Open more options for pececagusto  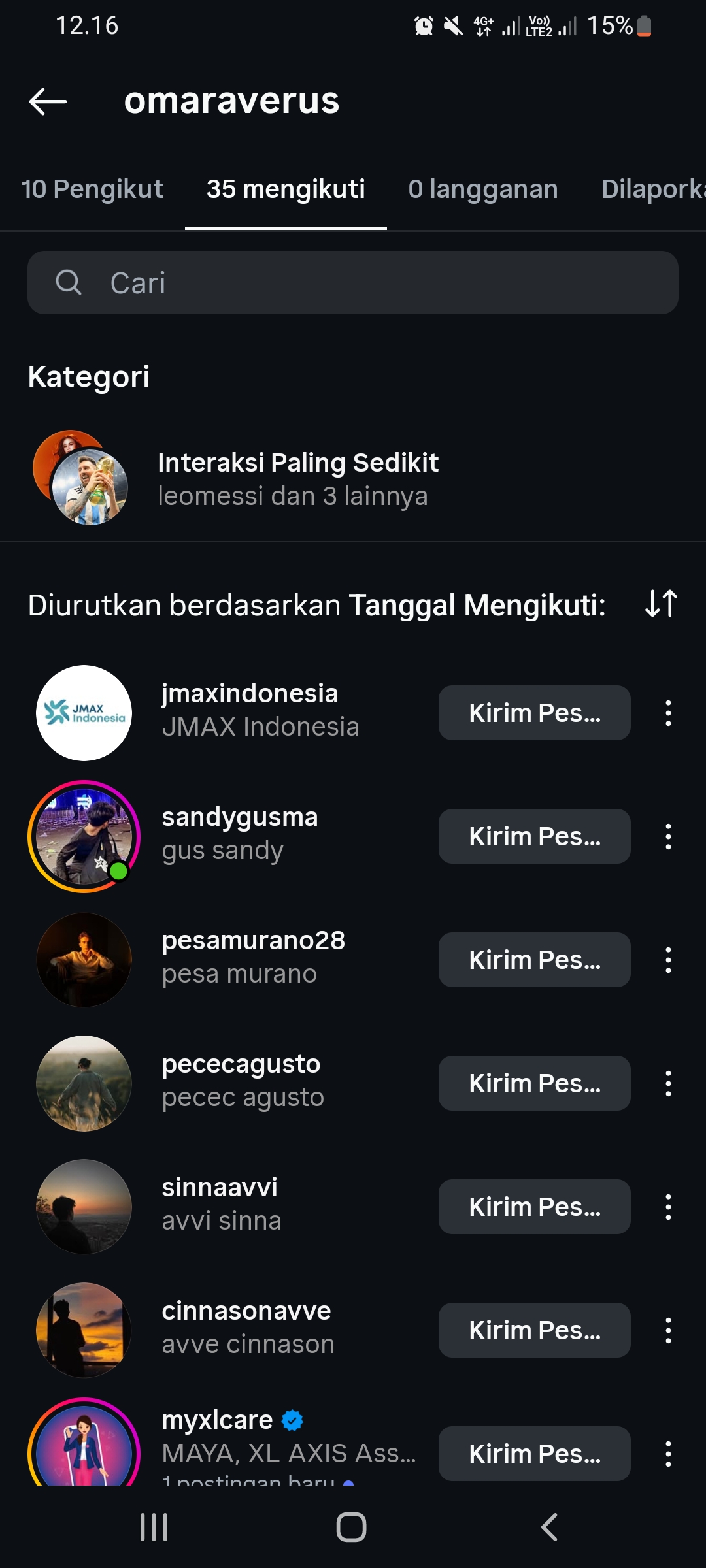[668, 1083]
